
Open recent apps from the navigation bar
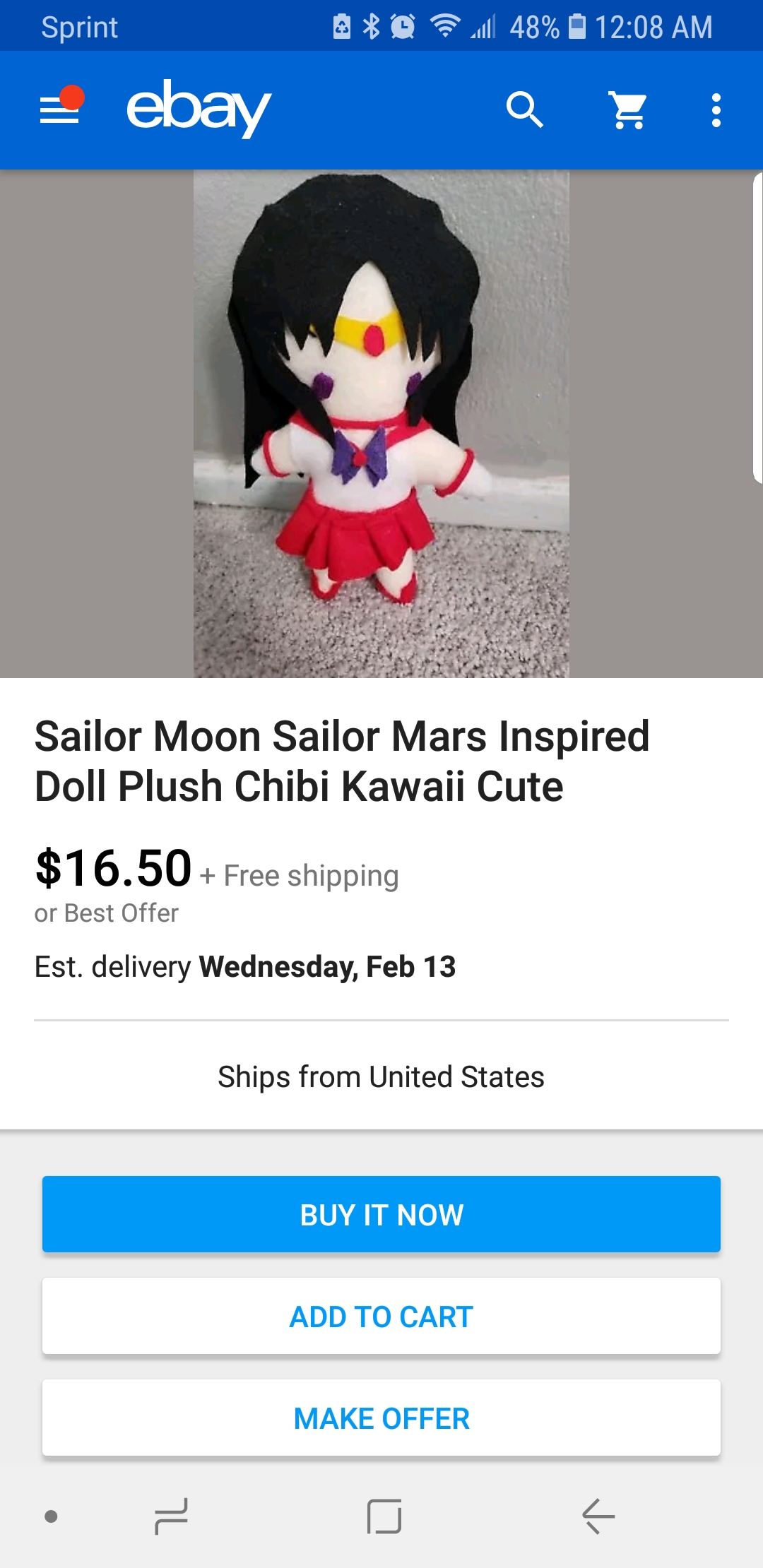pyautogui.click(x=171, y=1516)
